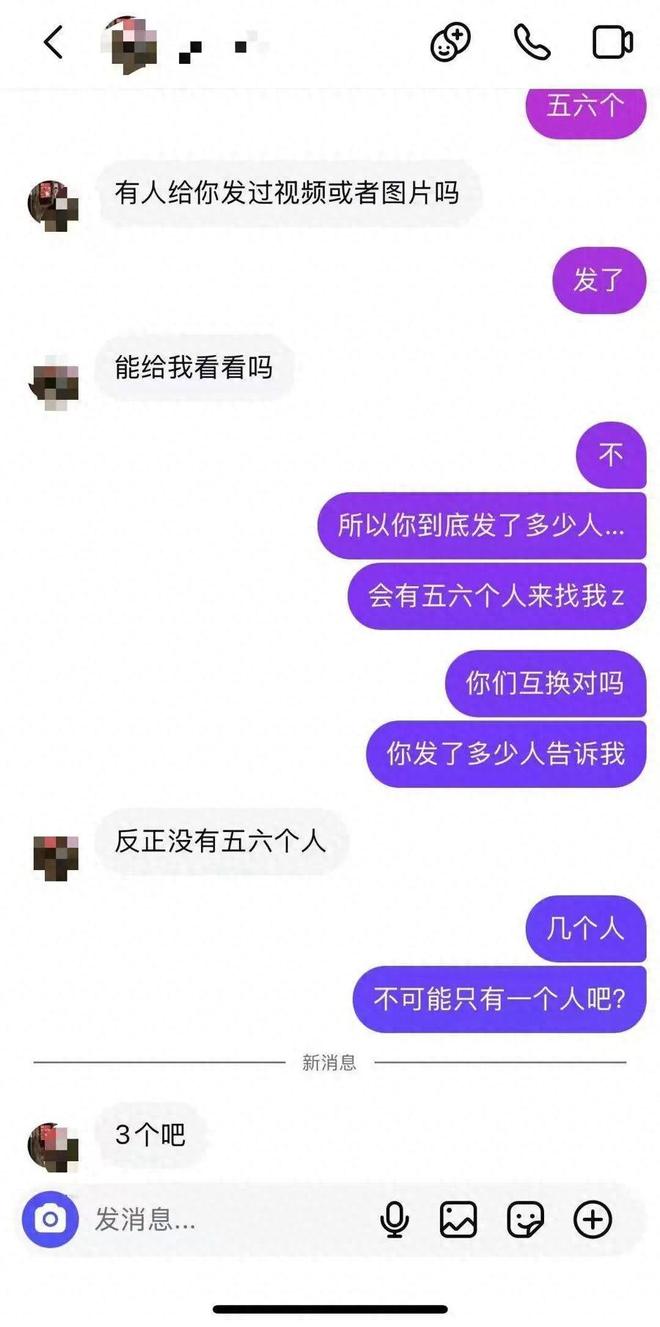Start a voice call
The image size is (660, 1327).
click(x=532, y=42)
